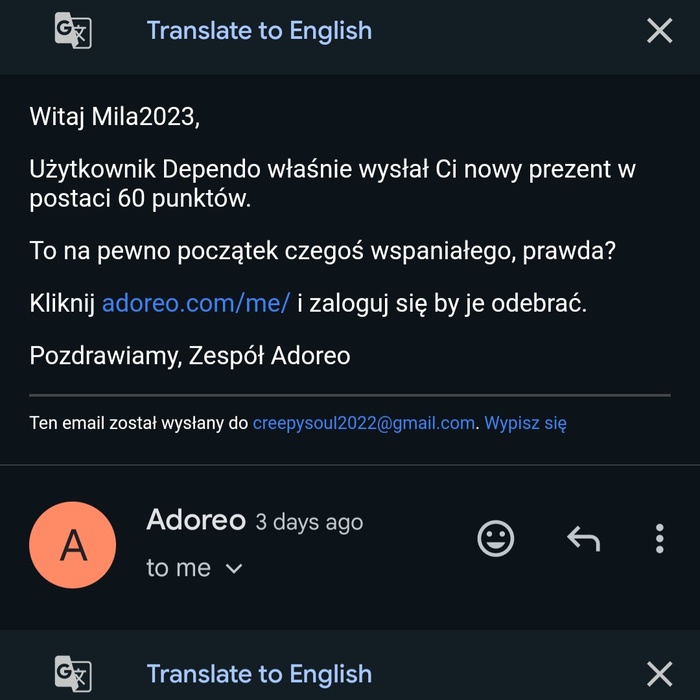This screenshot has height=700, width=700.
Task: Tap Translate to English above the Witaj Mila2023 message
Action: point(259,31)
